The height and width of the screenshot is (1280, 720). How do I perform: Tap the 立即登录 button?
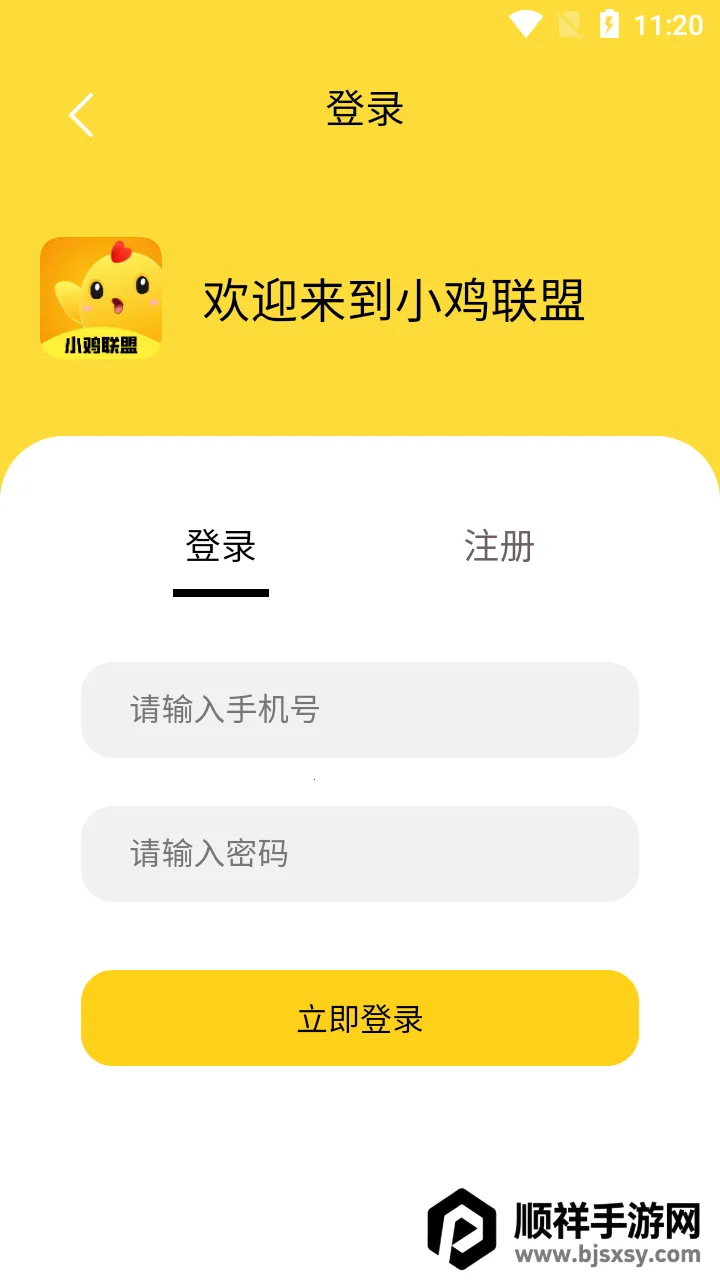coord(360,1018)
